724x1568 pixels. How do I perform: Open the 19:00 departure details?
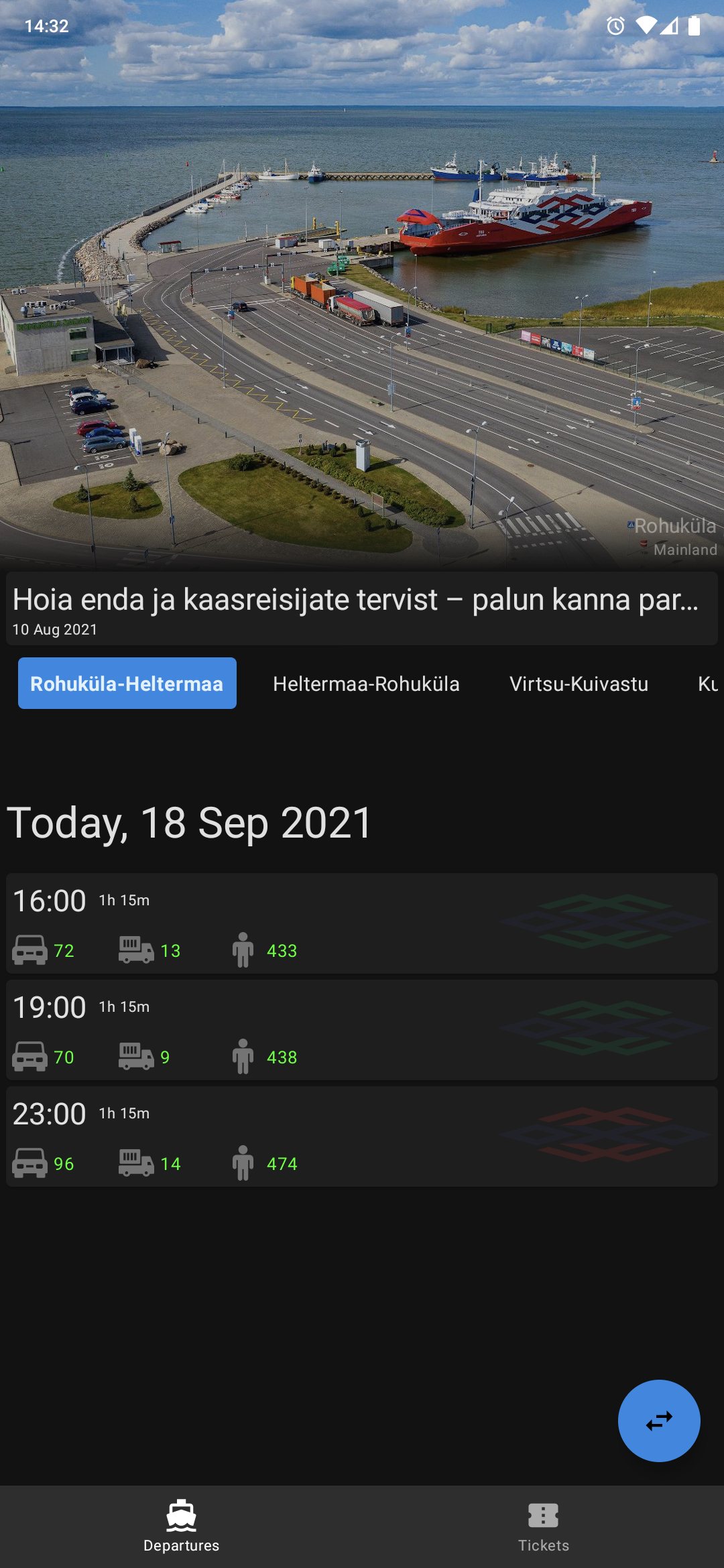[x=362, y=1029]
